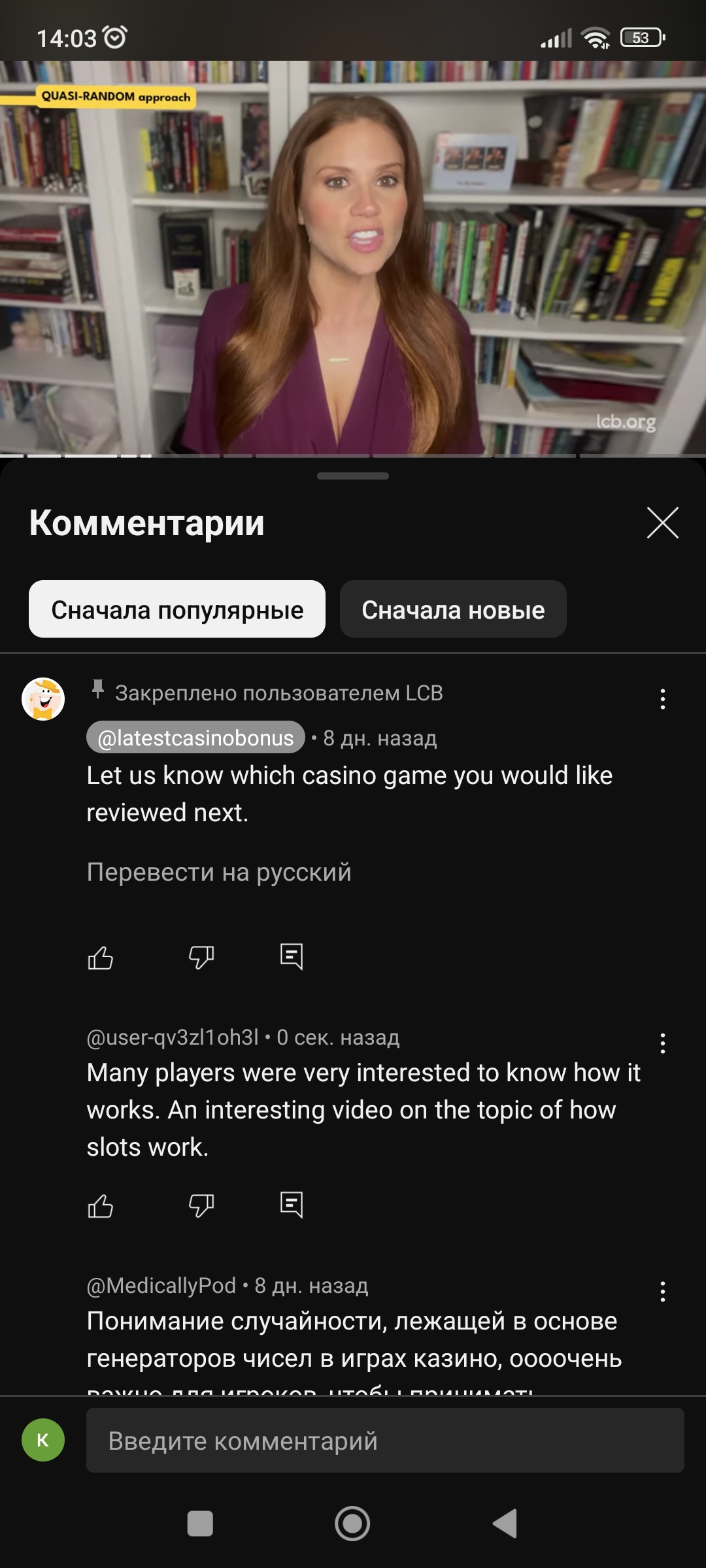706x1568 pixels.
Task: Open the LCB avatar on pinned comment
Action: click(43, 699)
